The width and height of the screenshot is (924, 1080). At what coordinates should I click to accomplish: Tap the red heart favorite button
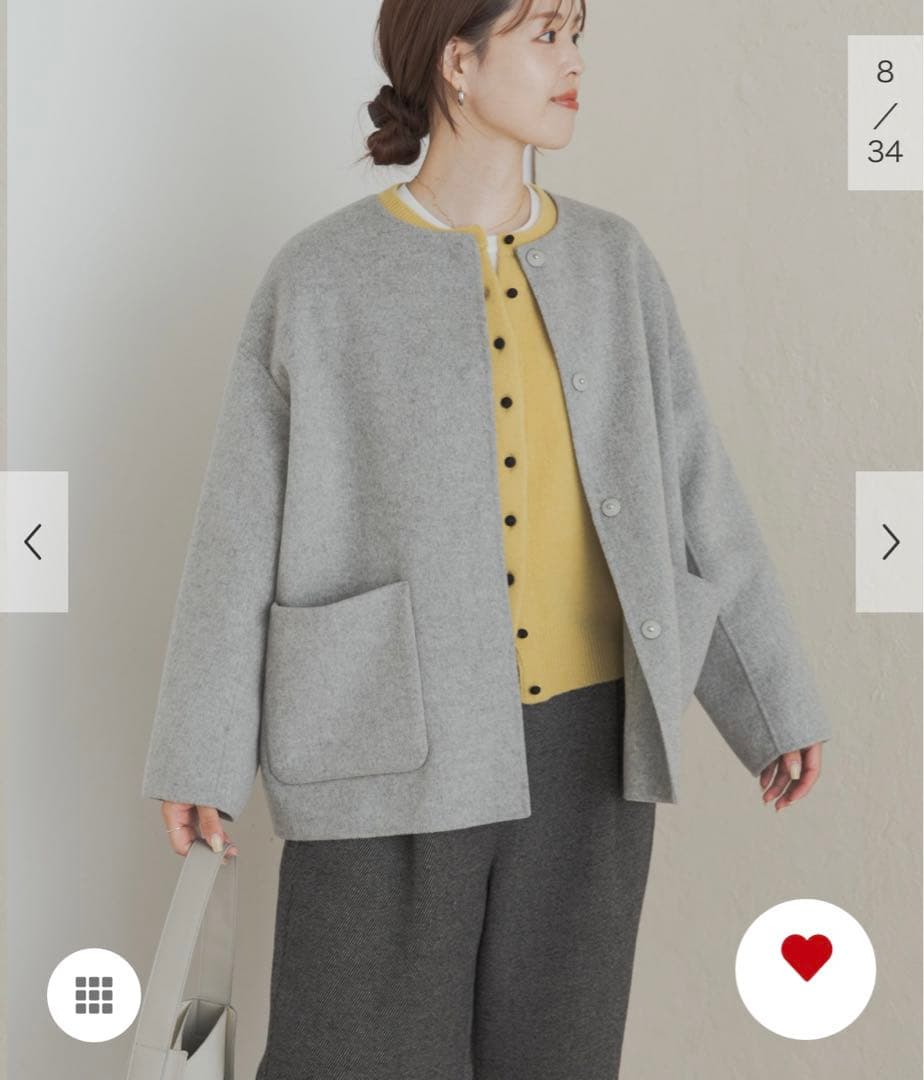(805, 968)
